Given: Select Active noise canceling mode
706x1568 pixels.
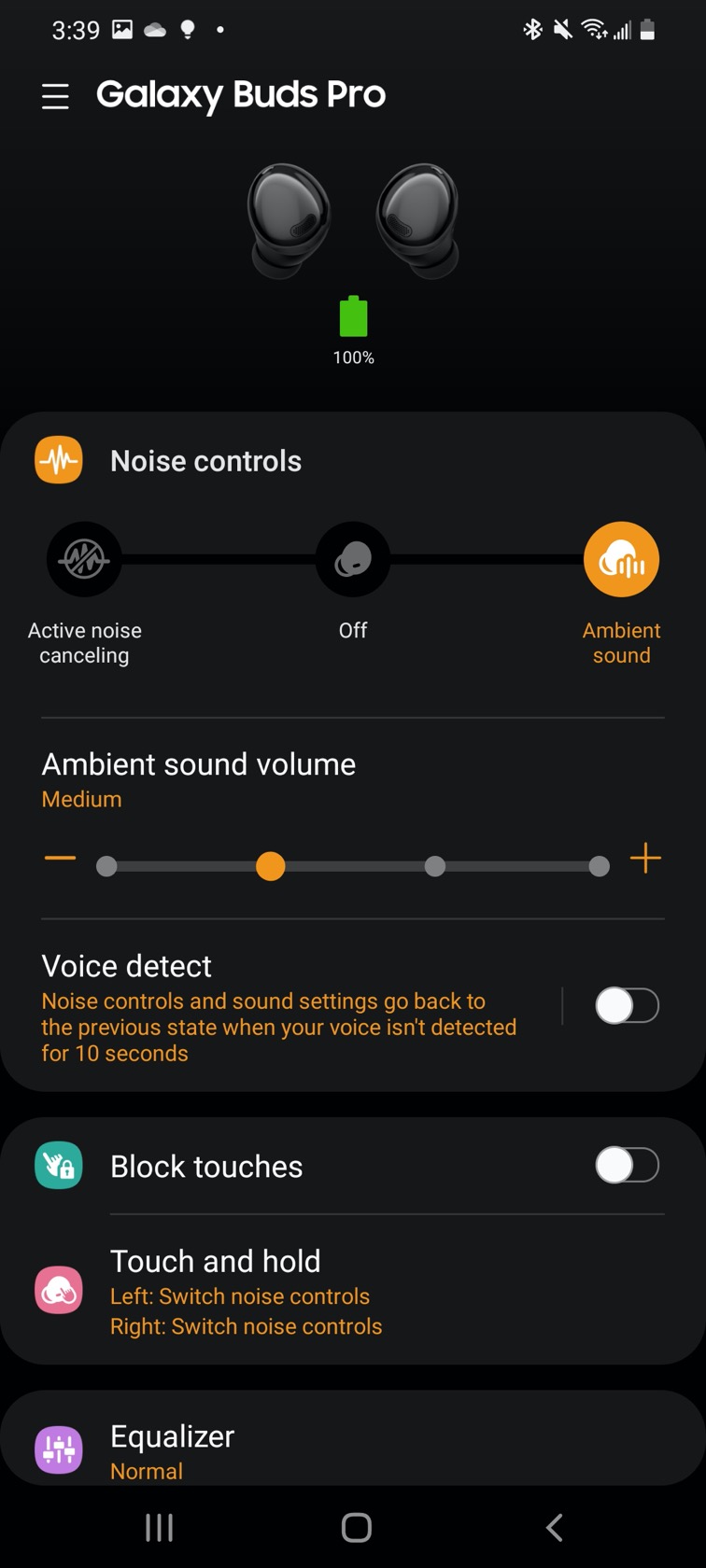Looking at the screenshot, I should [84, 560].
